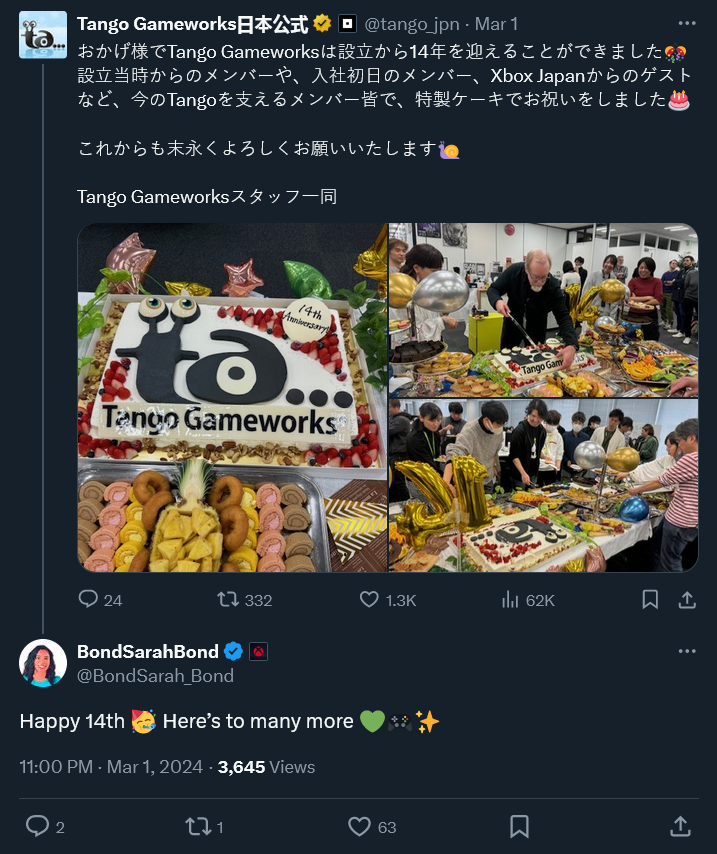Screen dimensions: 717x854
Task: Open the photo of the man cutting the cake
Action: [543, 309]
